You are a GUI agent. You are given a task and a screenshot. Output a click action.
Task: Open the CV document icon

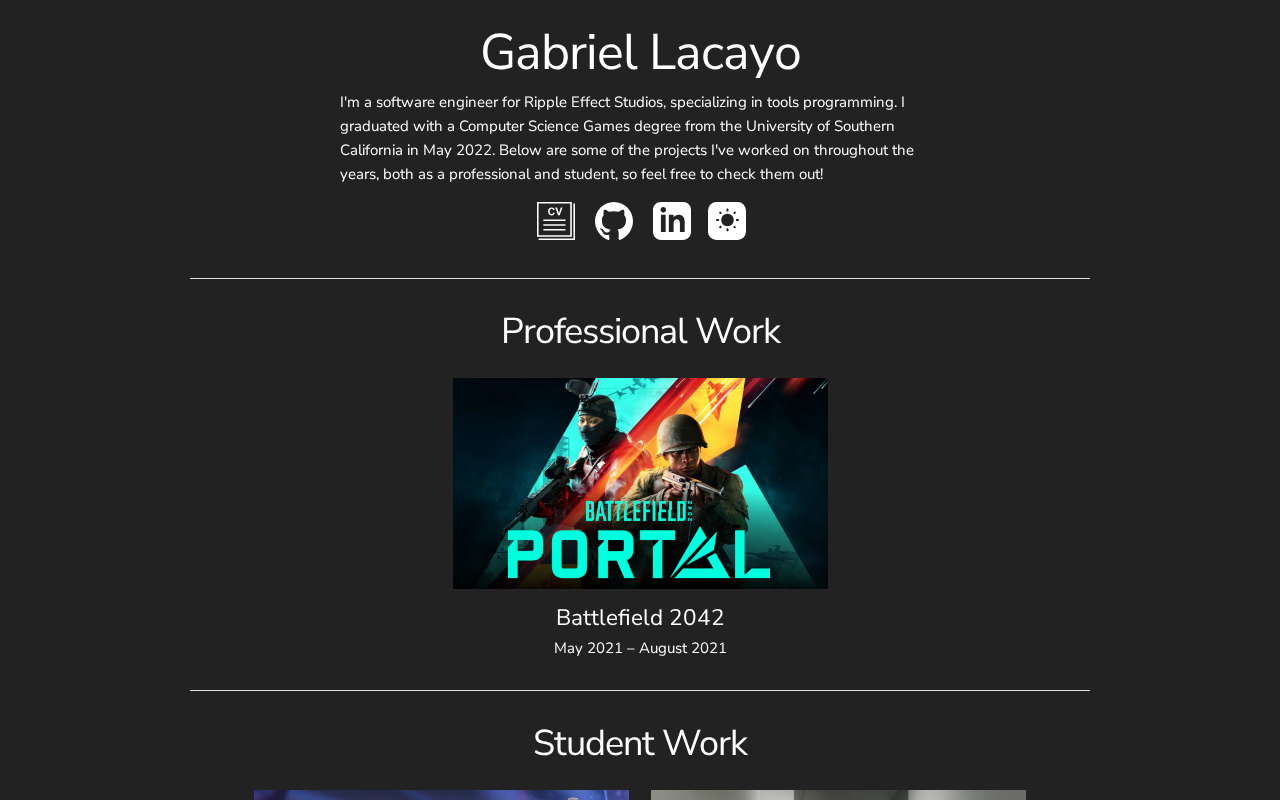tap(556, 221)
